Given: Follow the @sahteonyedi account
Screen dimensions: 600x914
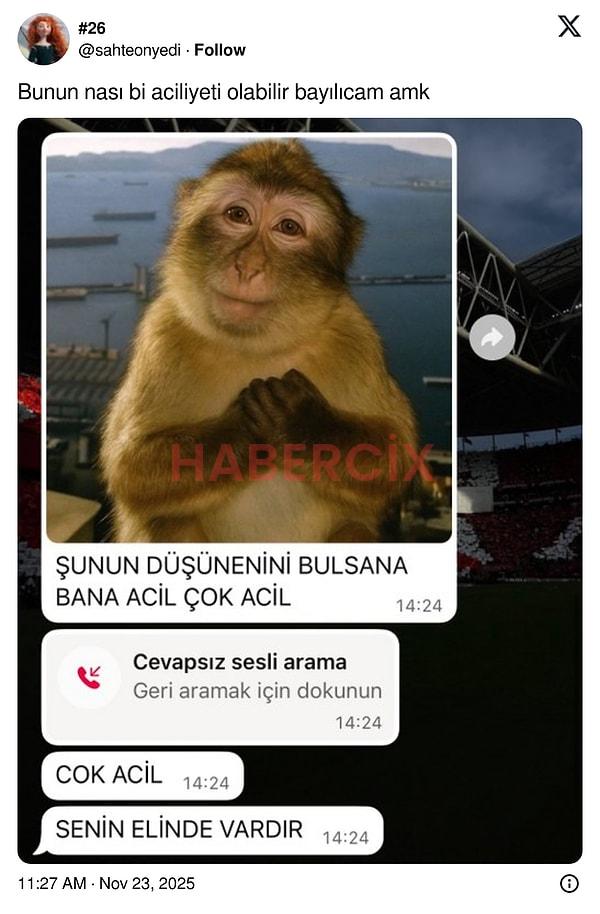Looking at the screenshot, I should [220, 50].
